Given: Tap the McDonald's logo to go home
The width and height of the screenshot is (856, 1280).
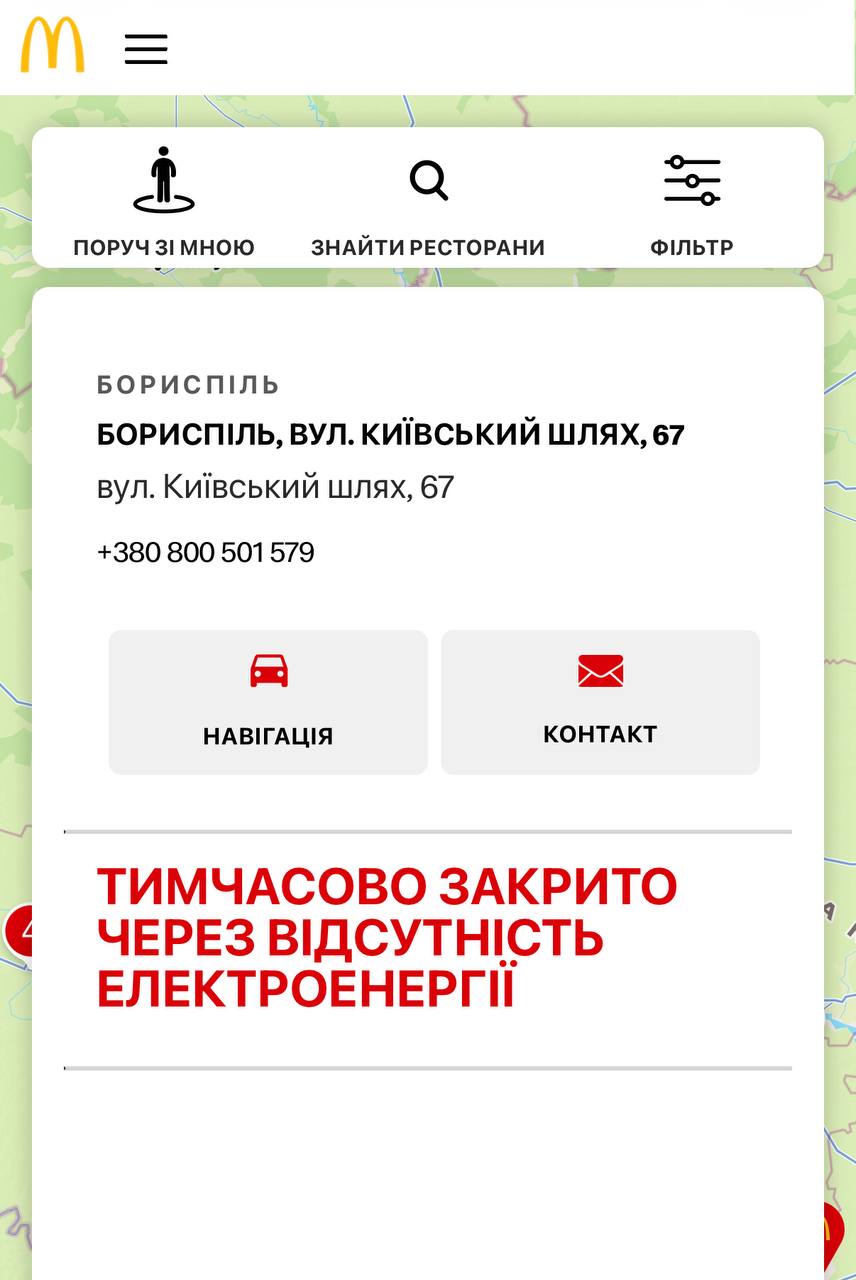Looking at the screenshot, I should pos(52,46).
